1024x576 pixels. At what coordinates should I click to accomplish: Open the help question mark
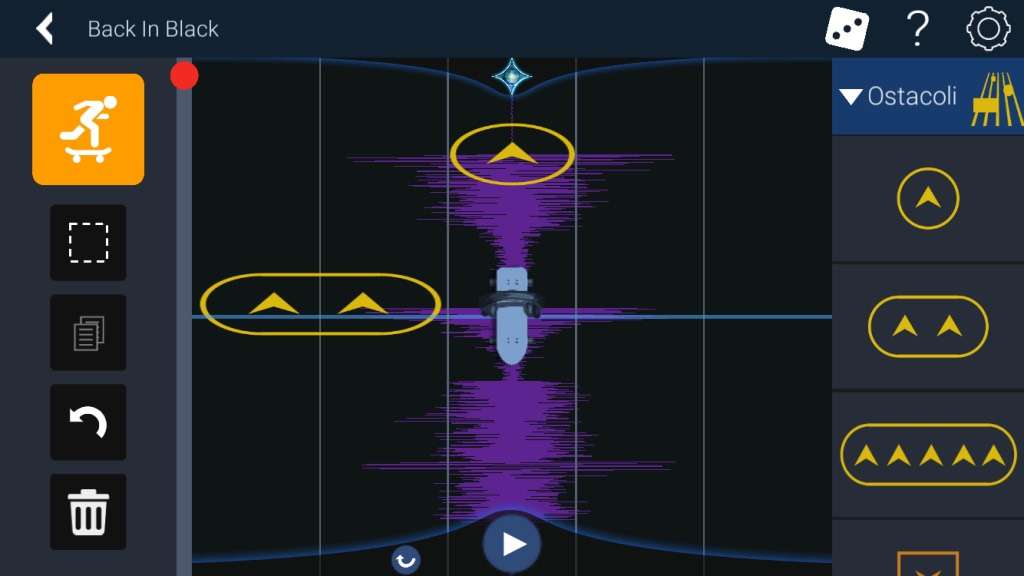(917, 29)
